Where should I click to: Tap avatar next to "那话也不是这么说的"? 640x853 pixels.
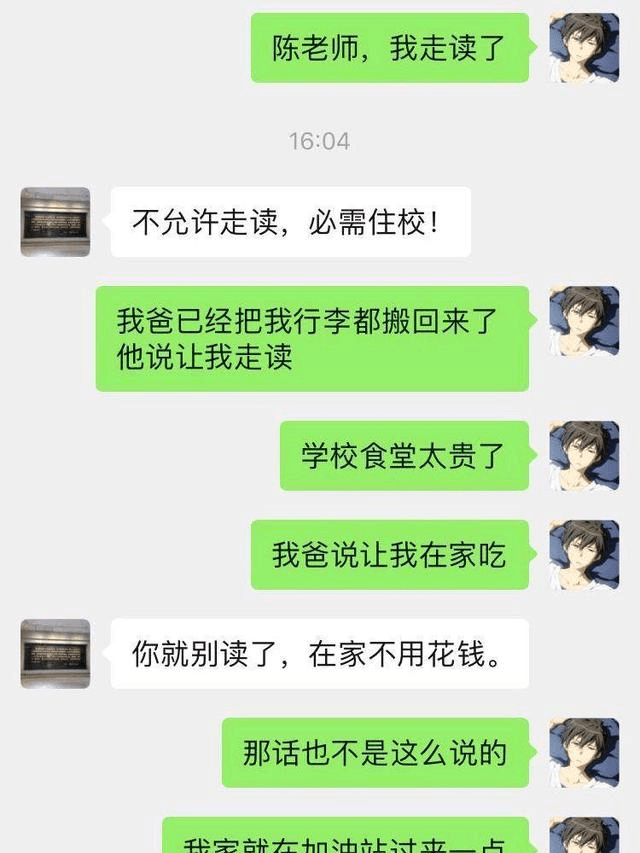click(584, 752)
